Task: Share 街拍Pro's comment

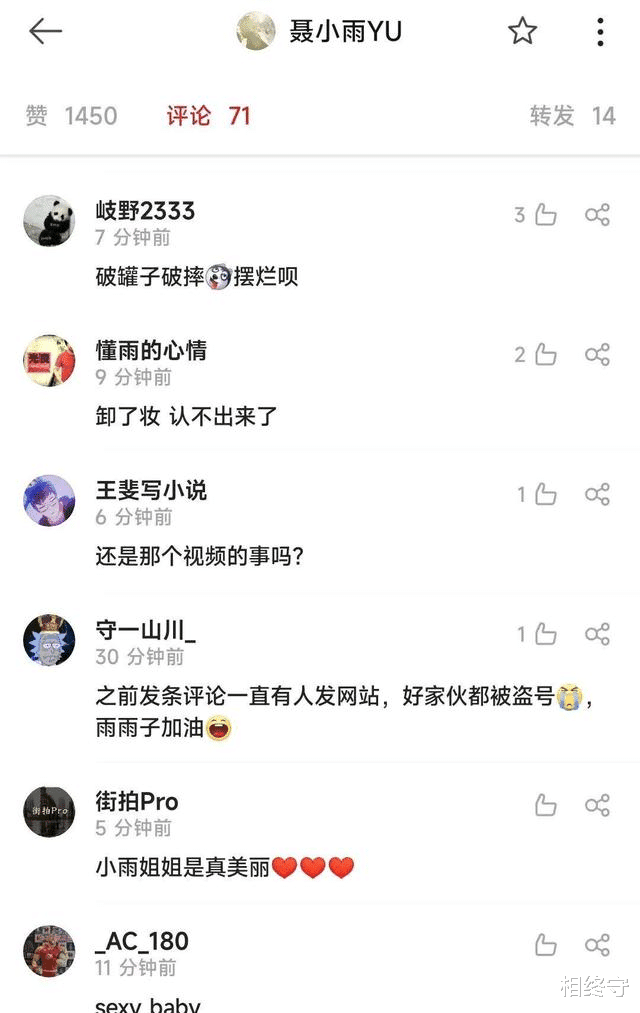Action: click(x=597, y=805)
